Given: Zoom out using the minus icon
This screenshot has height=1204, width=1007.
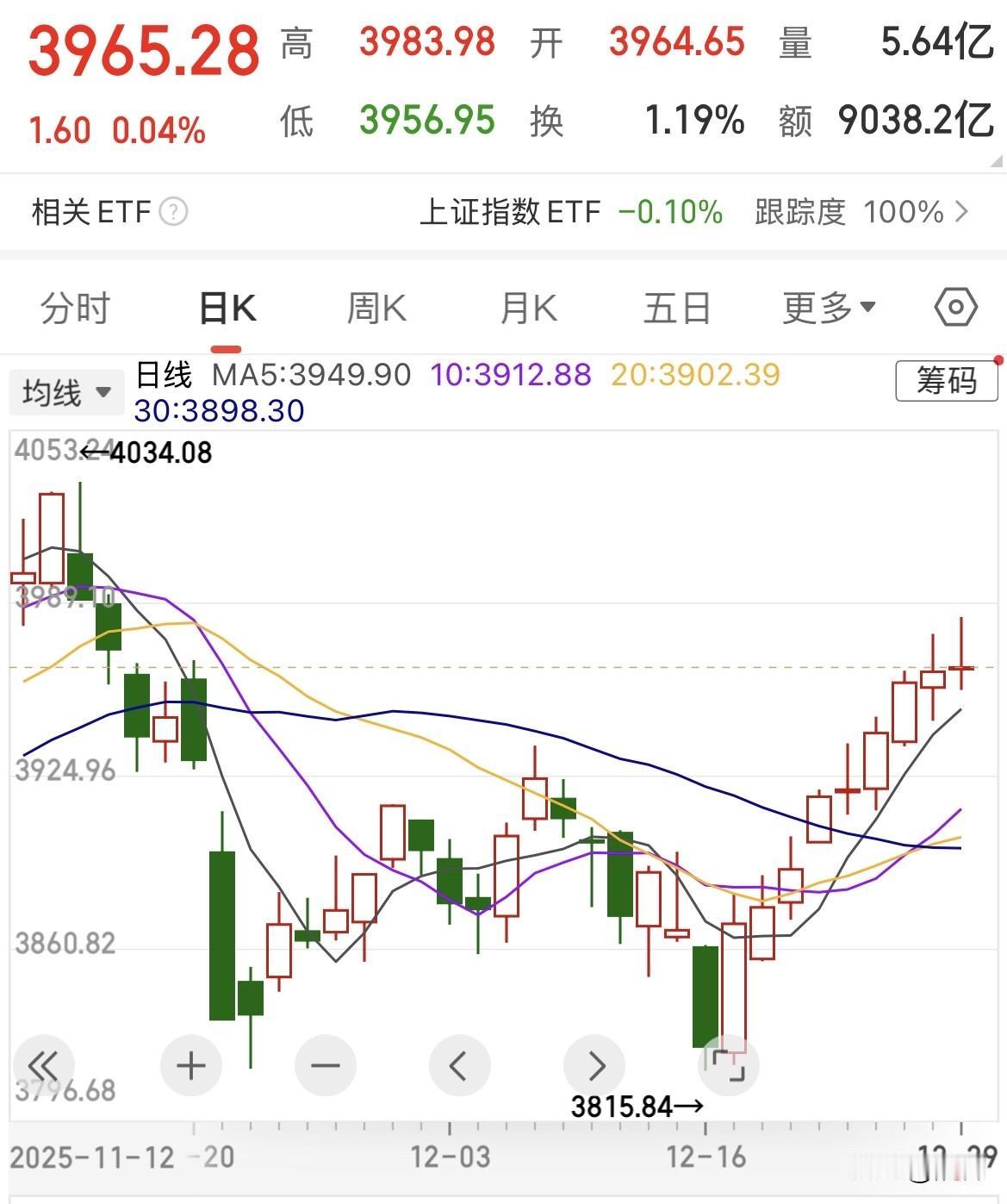Looking at the screenshot, I should point(325,1065).
